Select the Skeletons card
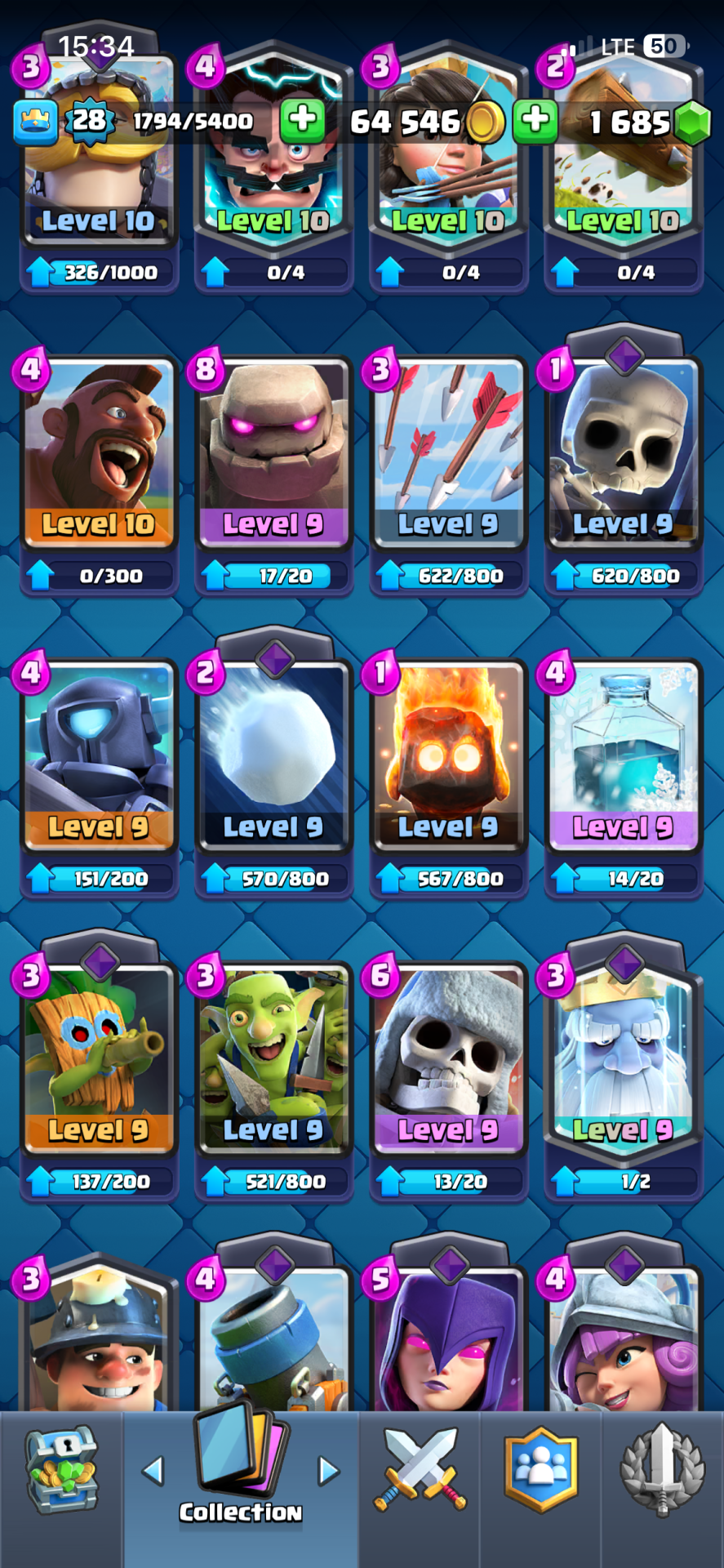Screen dimensions: 724x1568 click(624, 457)
